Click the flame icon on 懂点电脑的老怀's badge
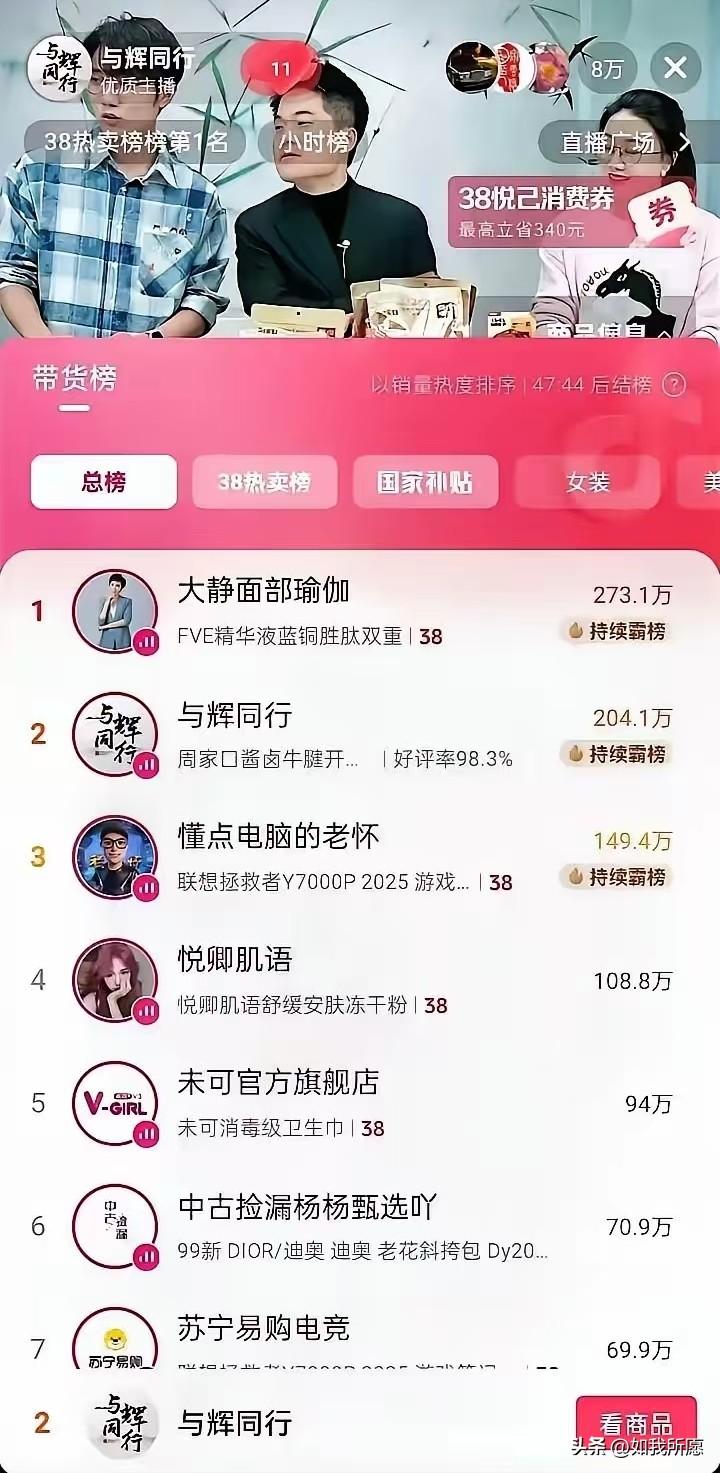Image resolution: width=720 pixels, height=1473 pixels. tap(575, 877)
